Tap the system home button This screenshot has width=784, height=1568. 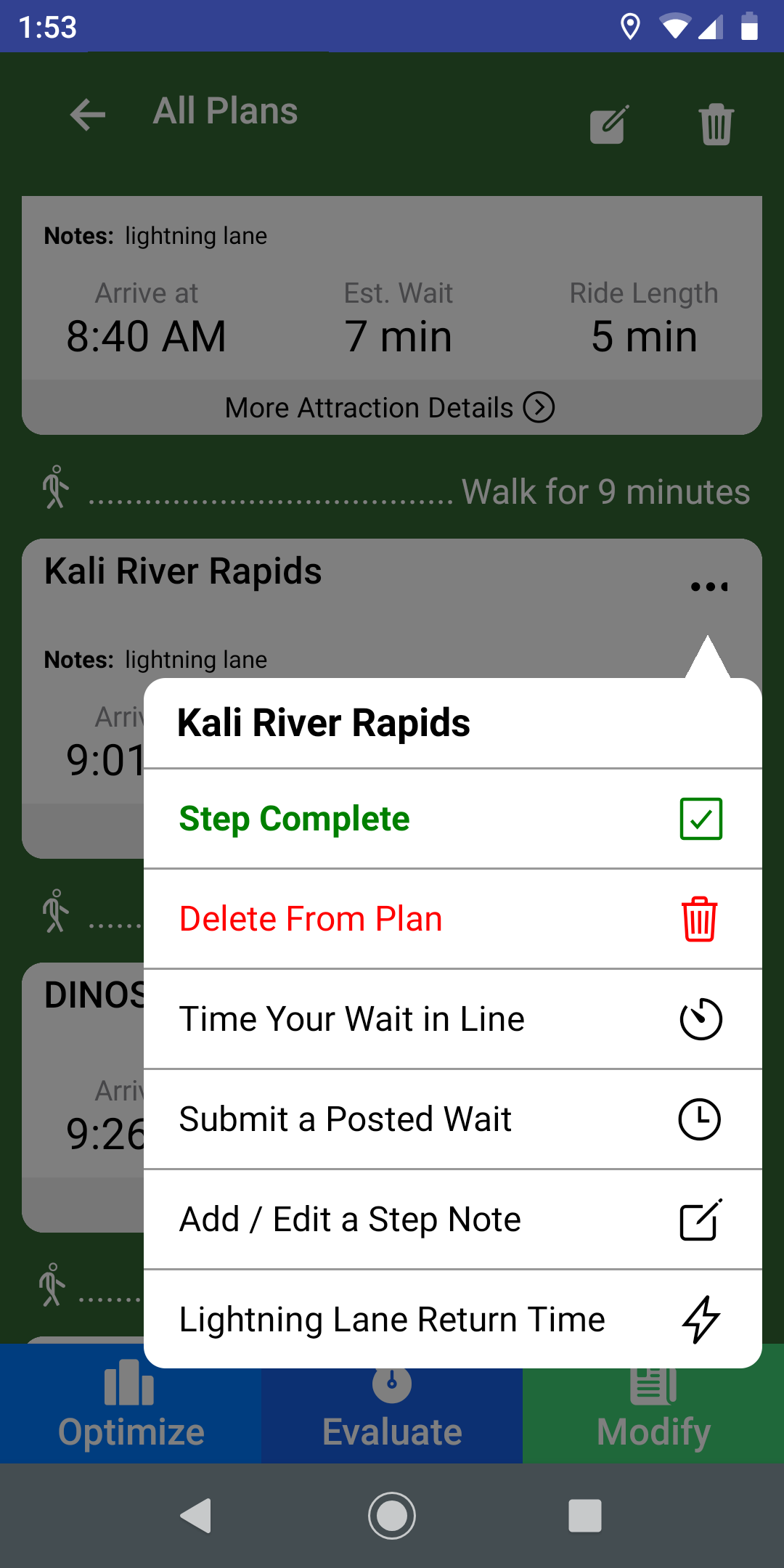392,1516
